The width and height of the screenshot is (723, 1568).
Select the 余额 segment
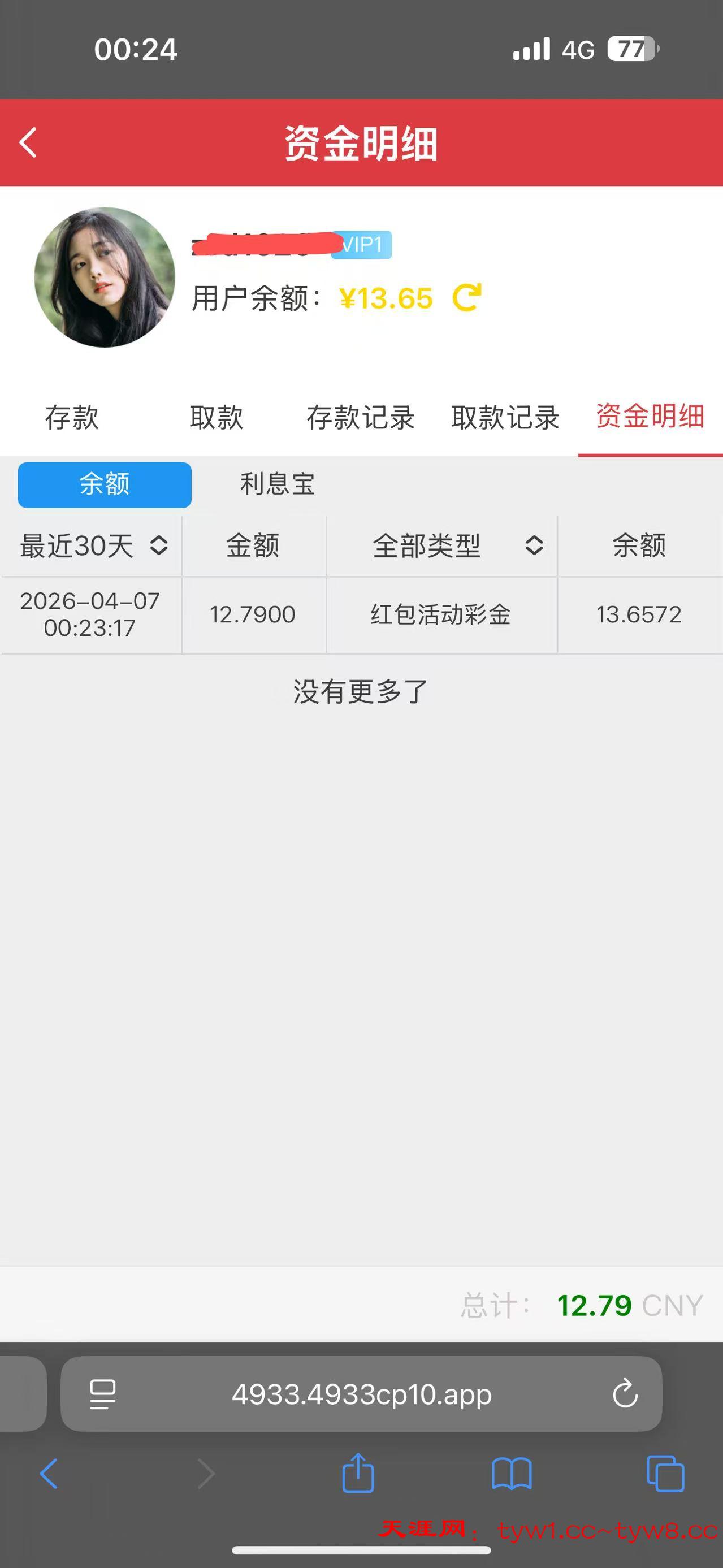(105, 484)
